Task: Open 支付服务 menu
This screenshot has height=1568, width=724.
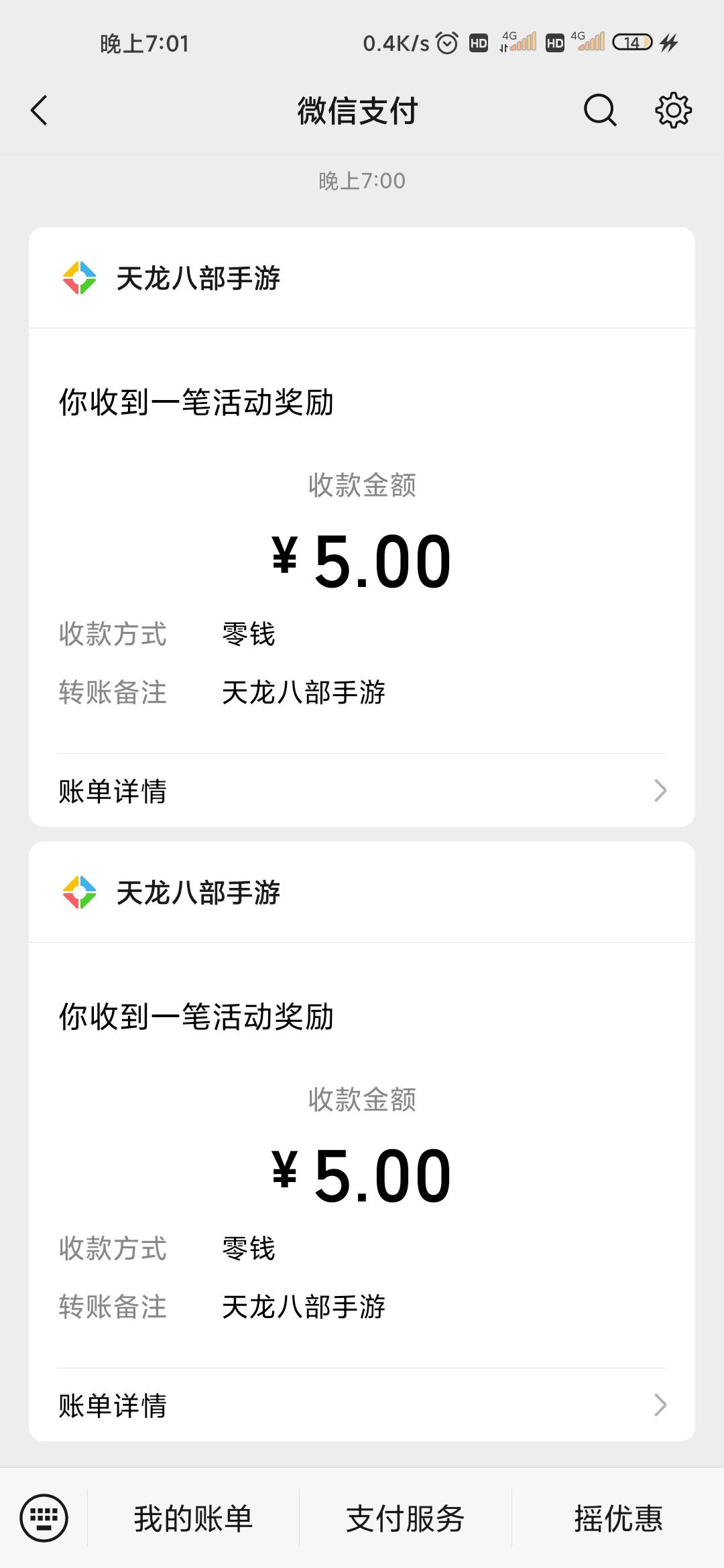Action: [x=405, y=1518]
